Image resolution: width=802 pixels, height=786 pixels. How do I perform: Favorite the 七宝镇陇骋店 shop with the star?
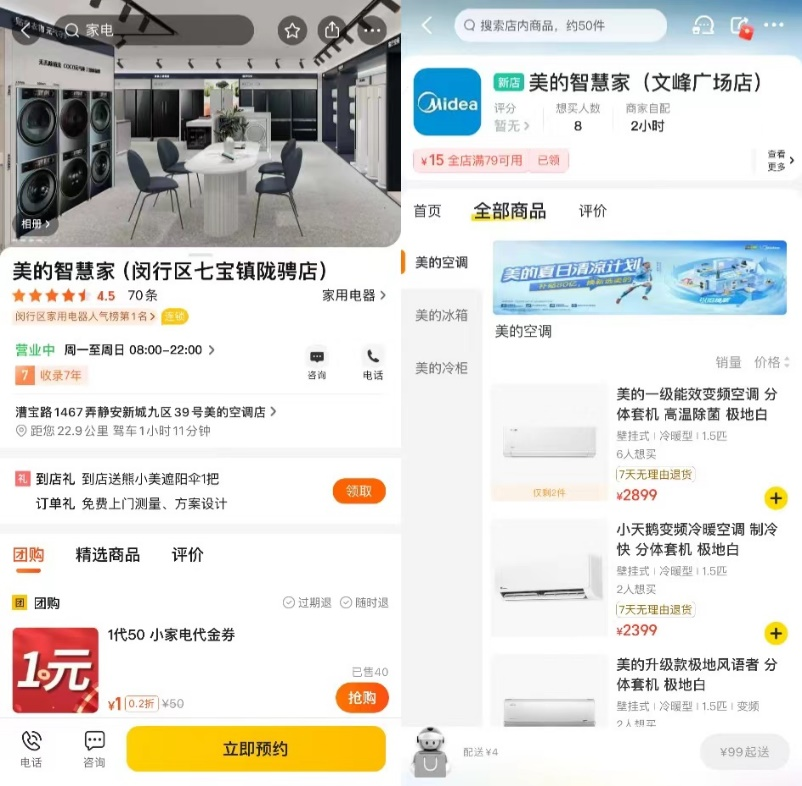click(x=292, y=30)
